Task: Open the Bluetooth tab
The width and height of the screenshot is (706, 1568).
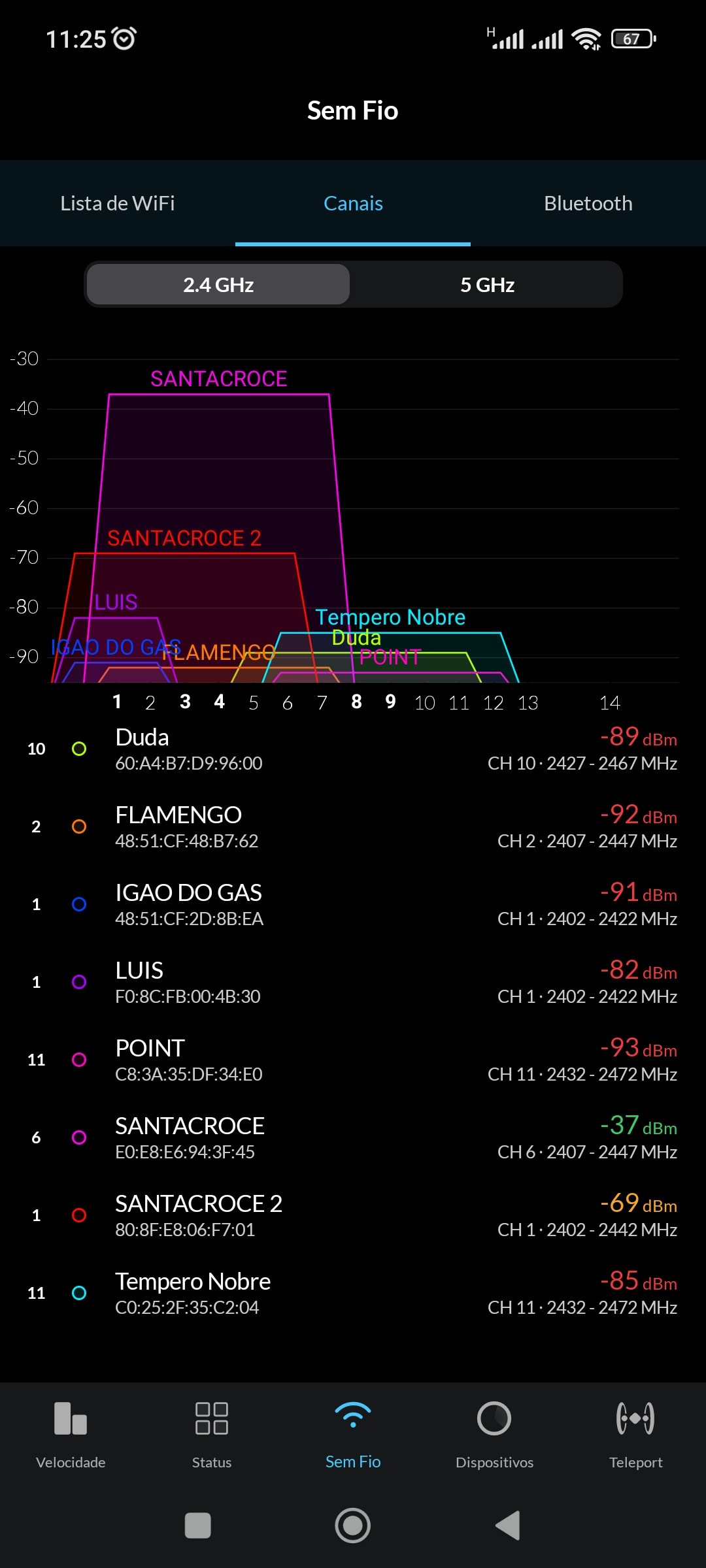Action: (x=588, y=203)
